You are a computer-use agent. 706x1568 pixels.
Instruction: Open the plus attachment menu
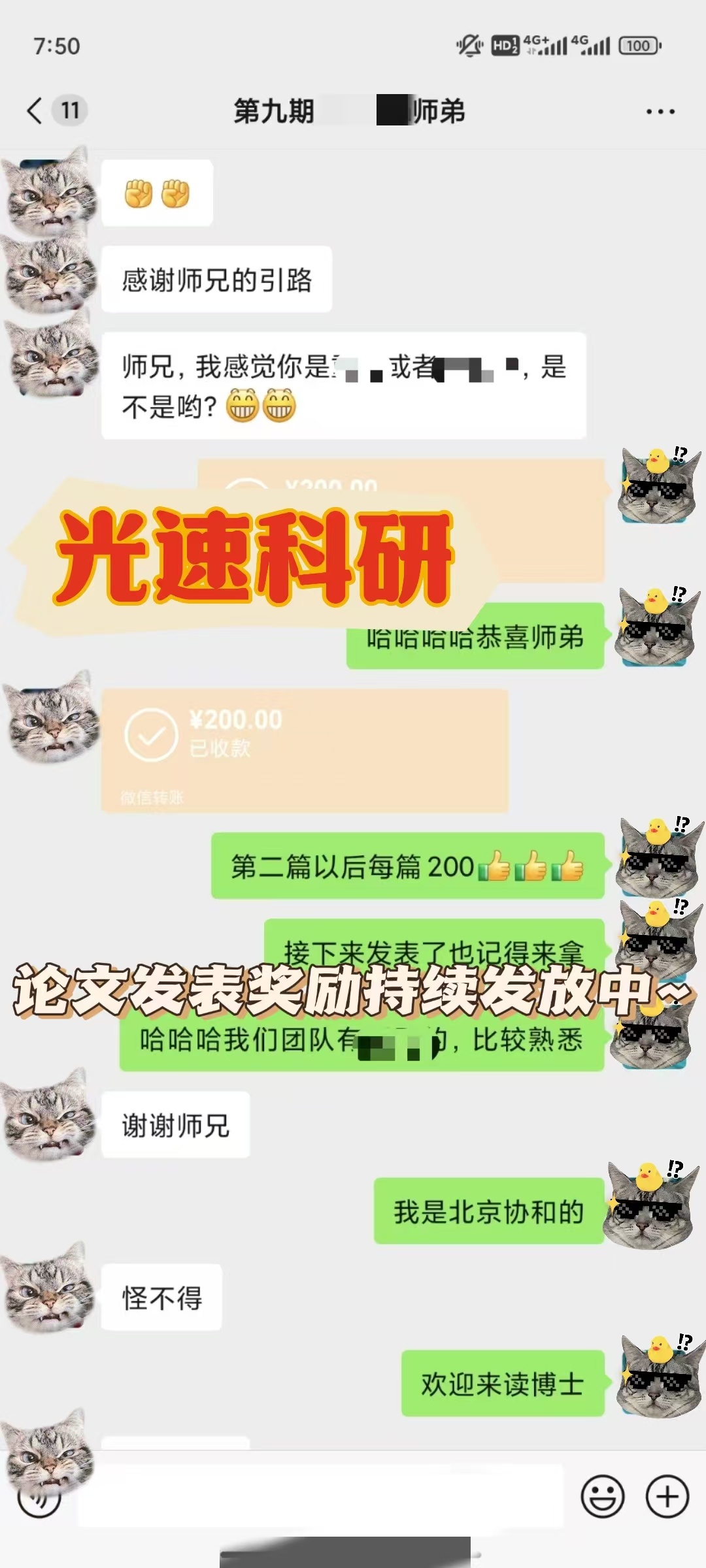[667, 1496]
